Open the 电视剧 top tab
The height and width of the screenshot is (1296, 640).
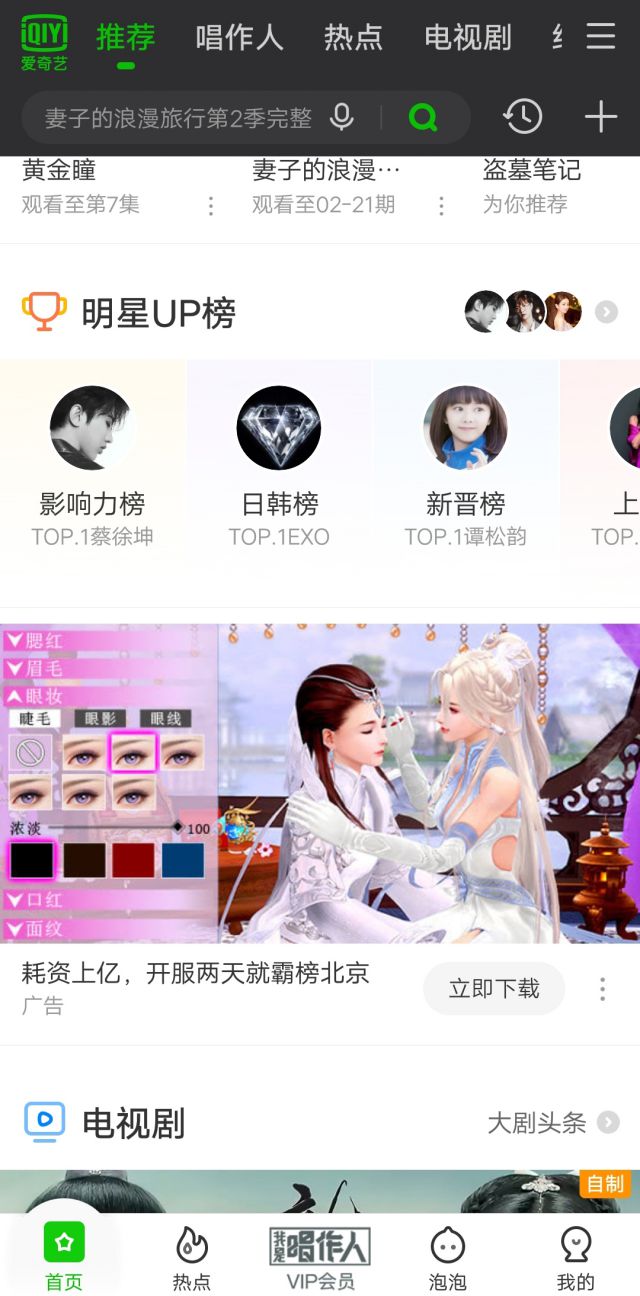[x=467, y=37]
